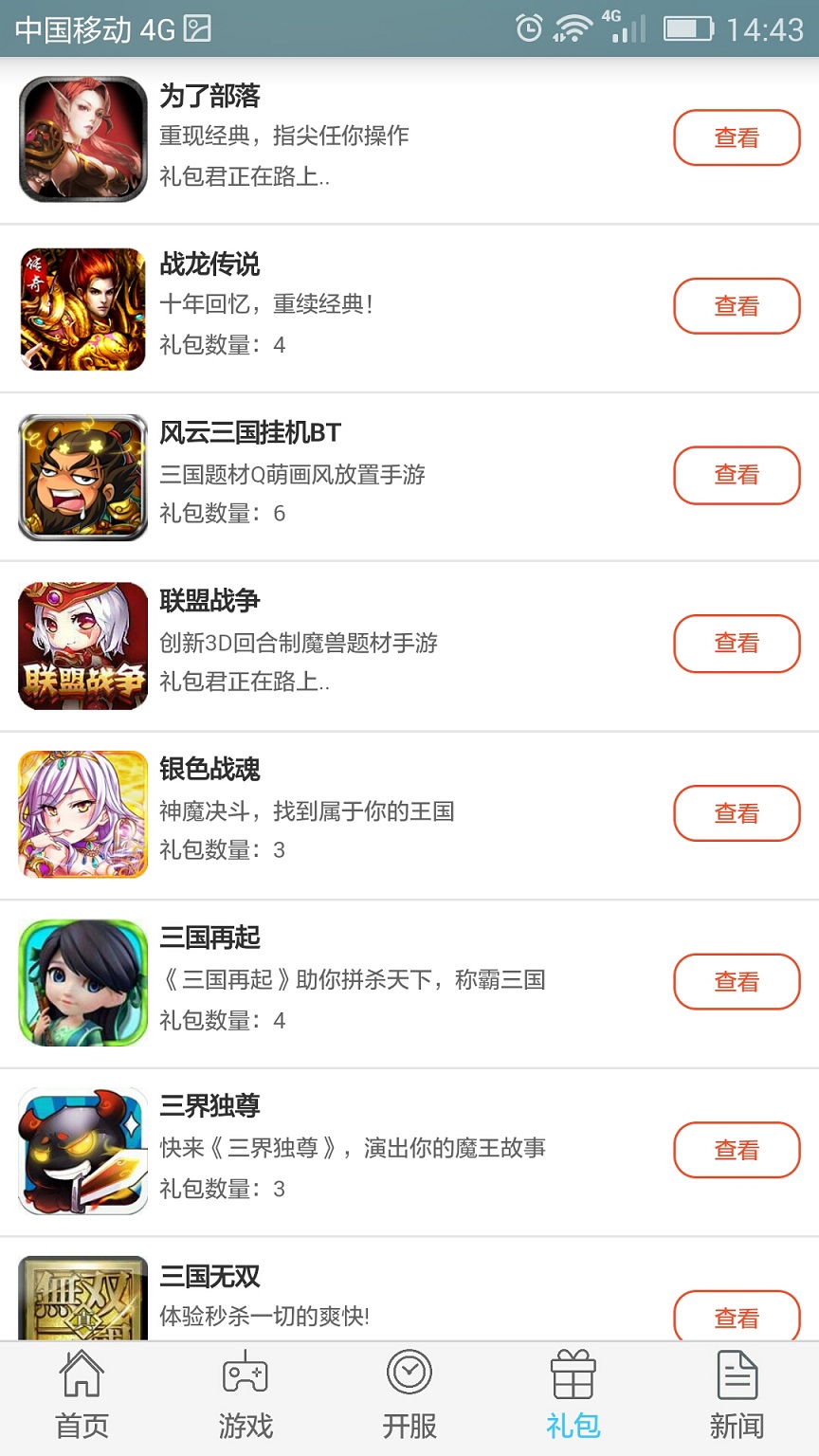
Task: Tap the 查看 button for 三国无双
Action: point(737,1317)
